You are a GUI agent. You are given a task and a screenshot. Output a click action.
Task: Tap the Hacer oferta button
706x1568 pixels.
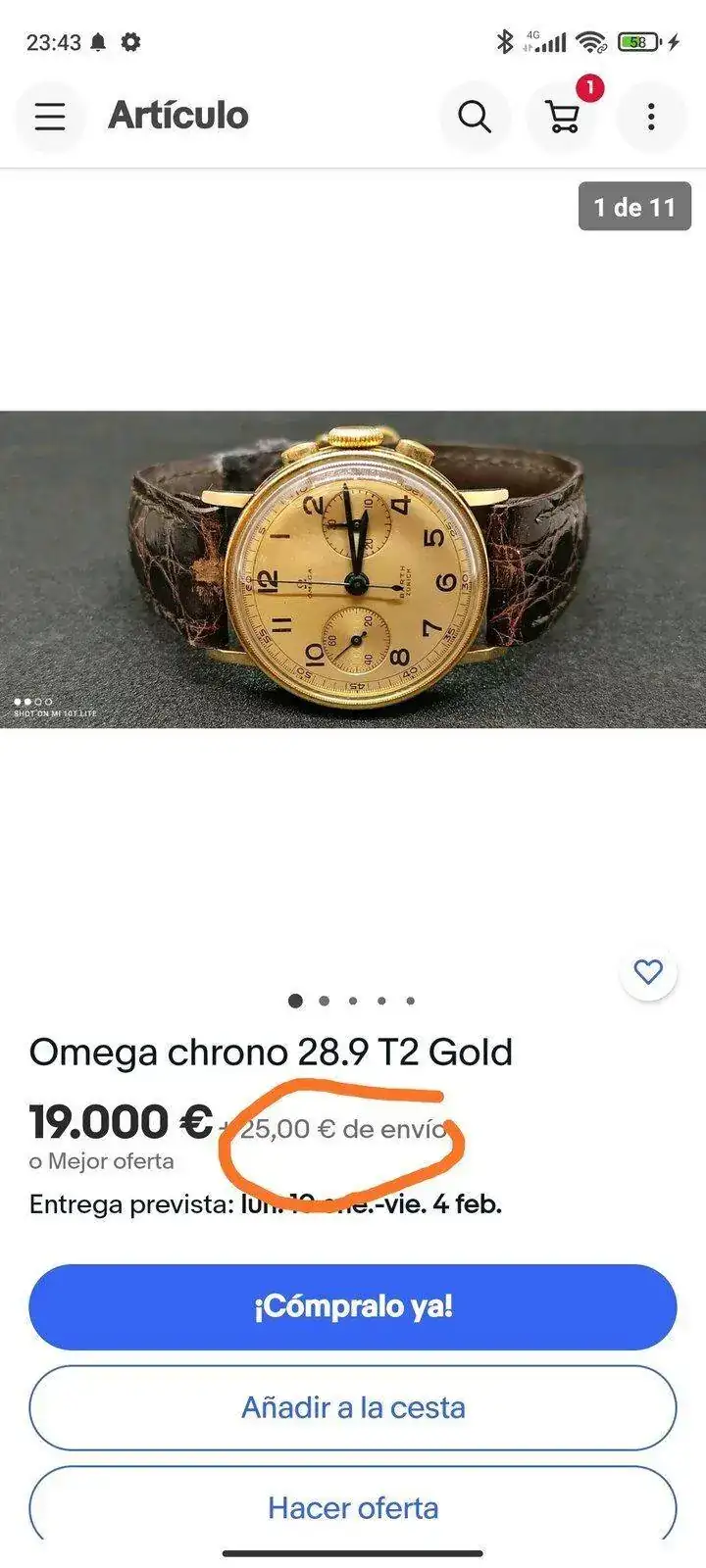(x=353, y=1506)
